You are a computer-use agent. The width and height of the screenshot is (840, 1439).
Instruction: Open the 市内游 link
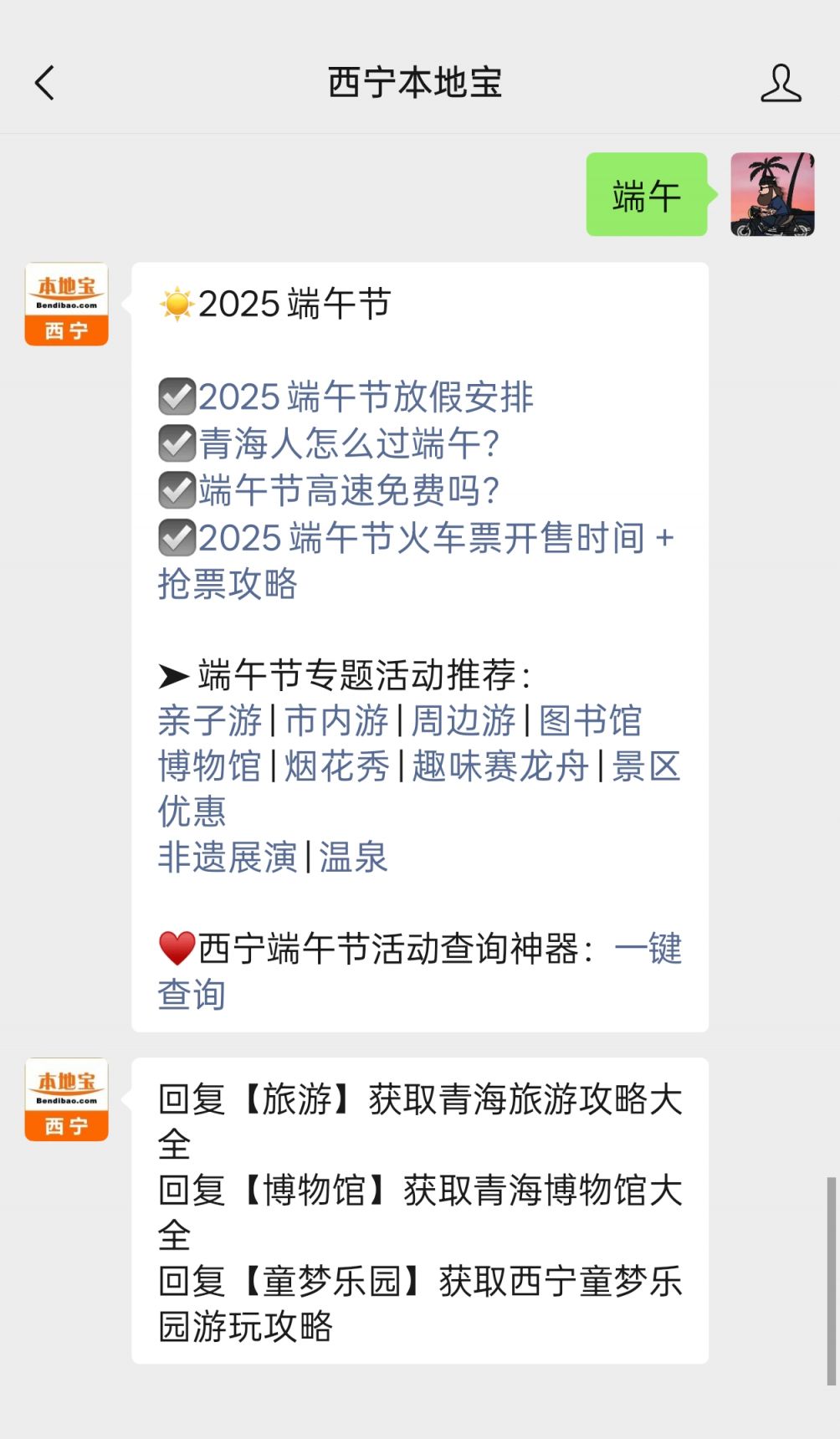336,720
